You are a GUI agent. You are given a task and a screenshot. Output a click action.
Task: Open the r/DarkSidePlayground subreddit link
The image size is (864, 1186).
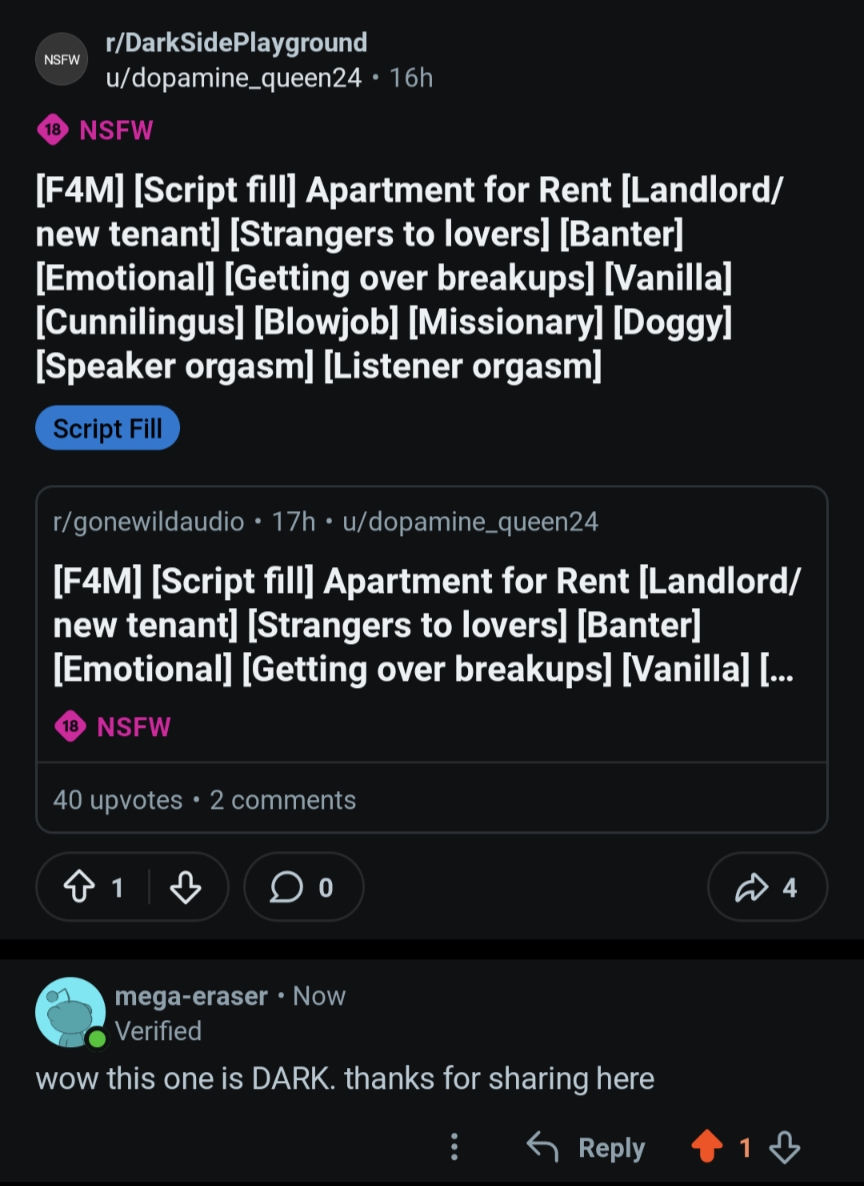coord(236,43)
